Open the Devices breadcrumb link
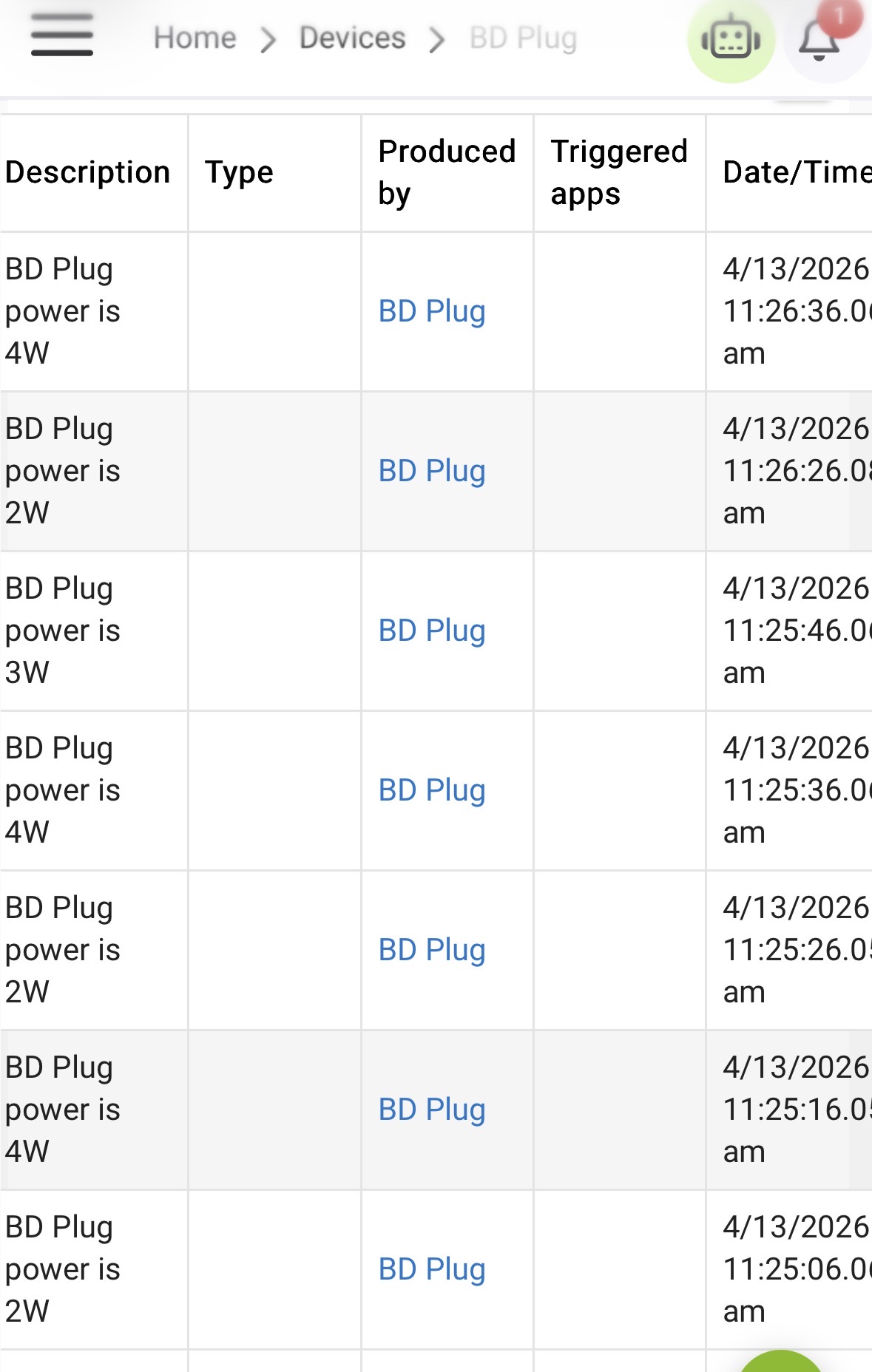 point(353,38)
